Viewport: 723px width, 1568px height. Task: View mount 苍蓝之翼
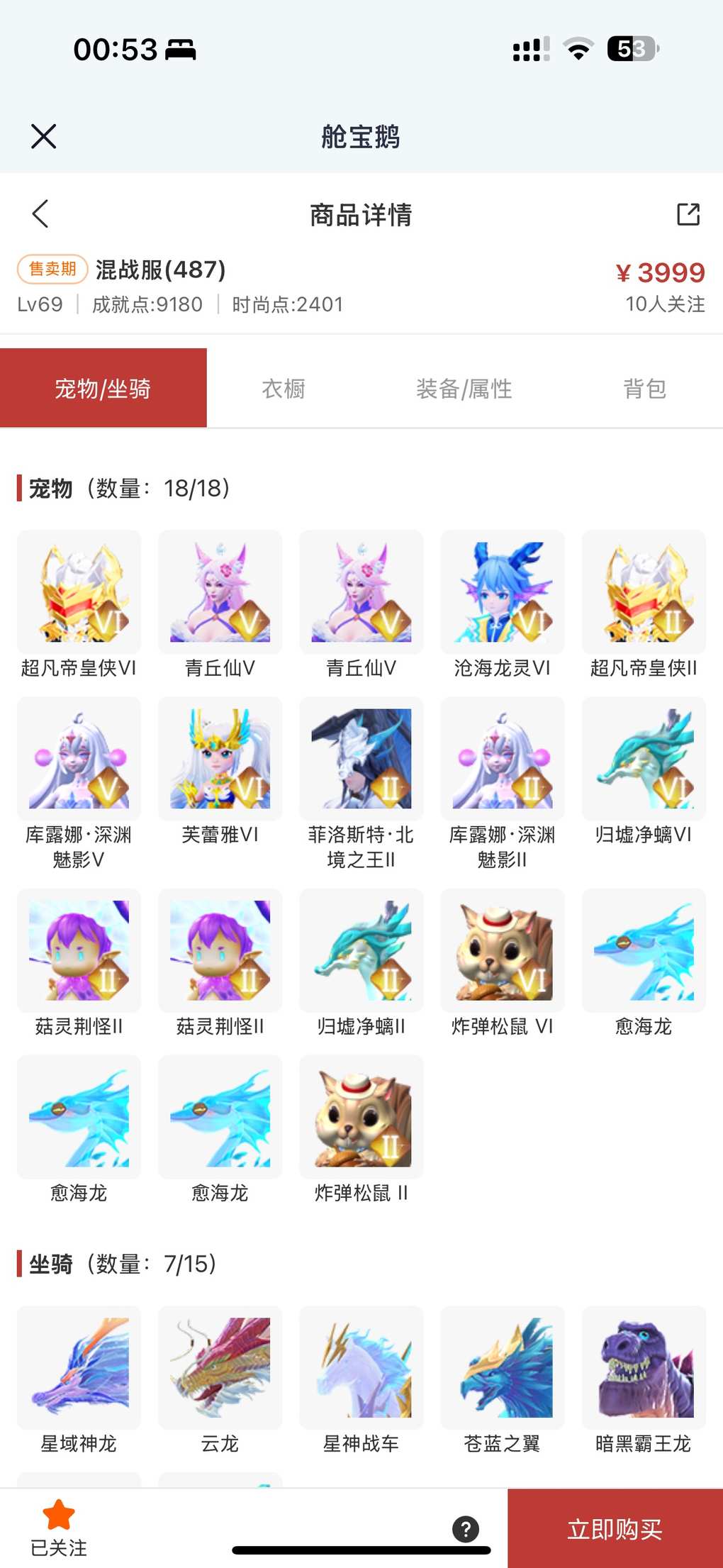[503, 1368]
